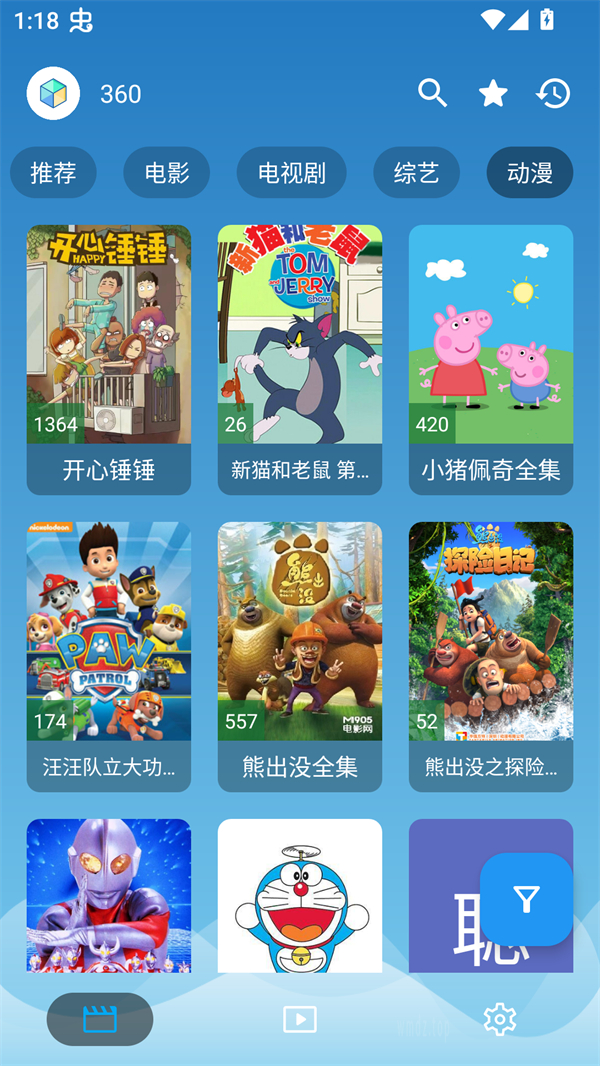Open 小猪佩奇全集 card

point(491,360)
